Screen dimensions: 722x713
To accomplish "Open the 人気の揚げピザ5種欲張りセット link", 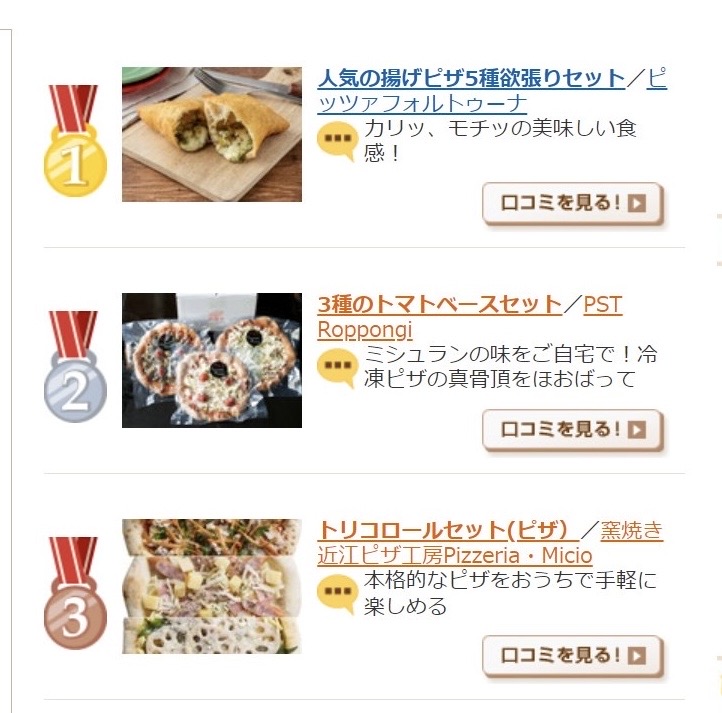I will [x=470, y=79].
